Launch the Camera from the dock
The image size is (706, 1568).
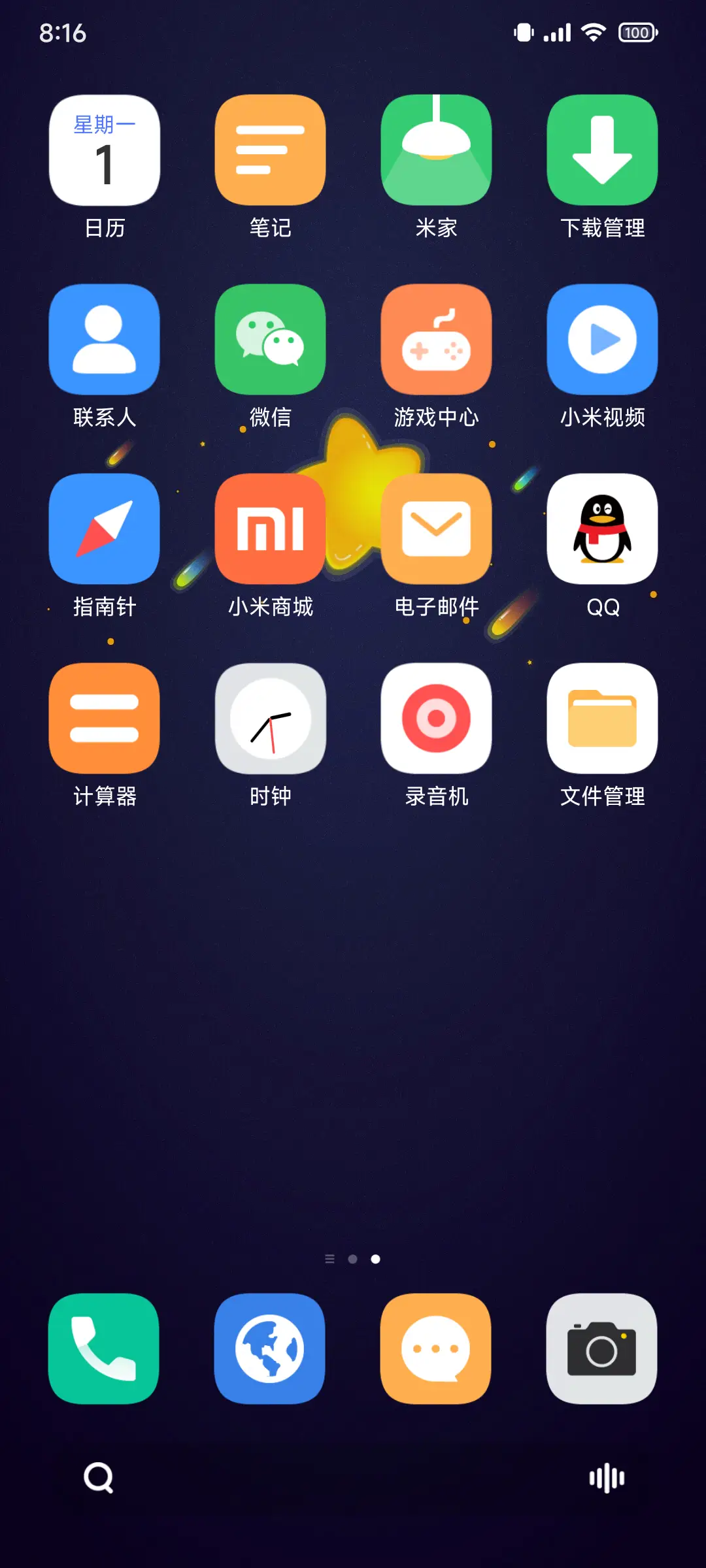(x=602, y=1348)
